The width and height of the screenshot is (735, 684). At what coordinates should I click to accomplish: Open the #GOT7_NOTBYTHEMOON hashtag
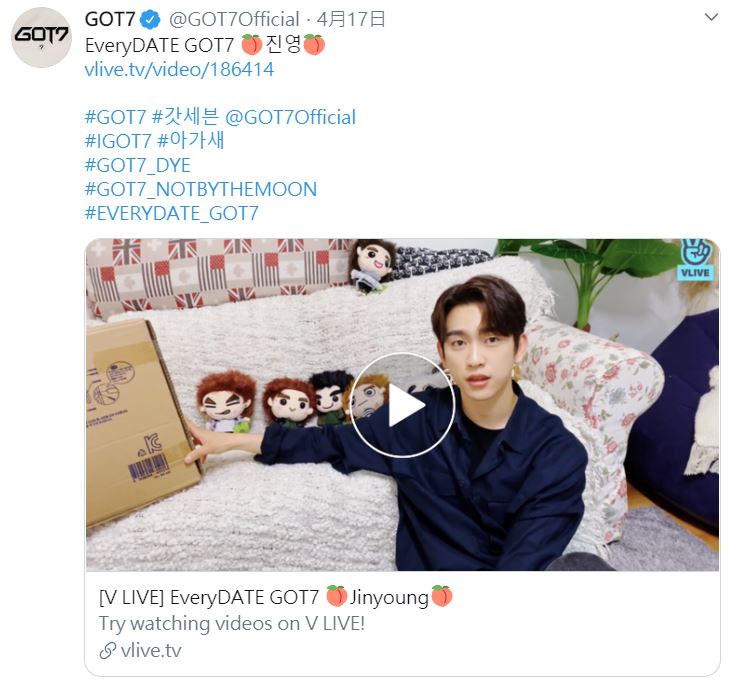click(x=200, y=189)
